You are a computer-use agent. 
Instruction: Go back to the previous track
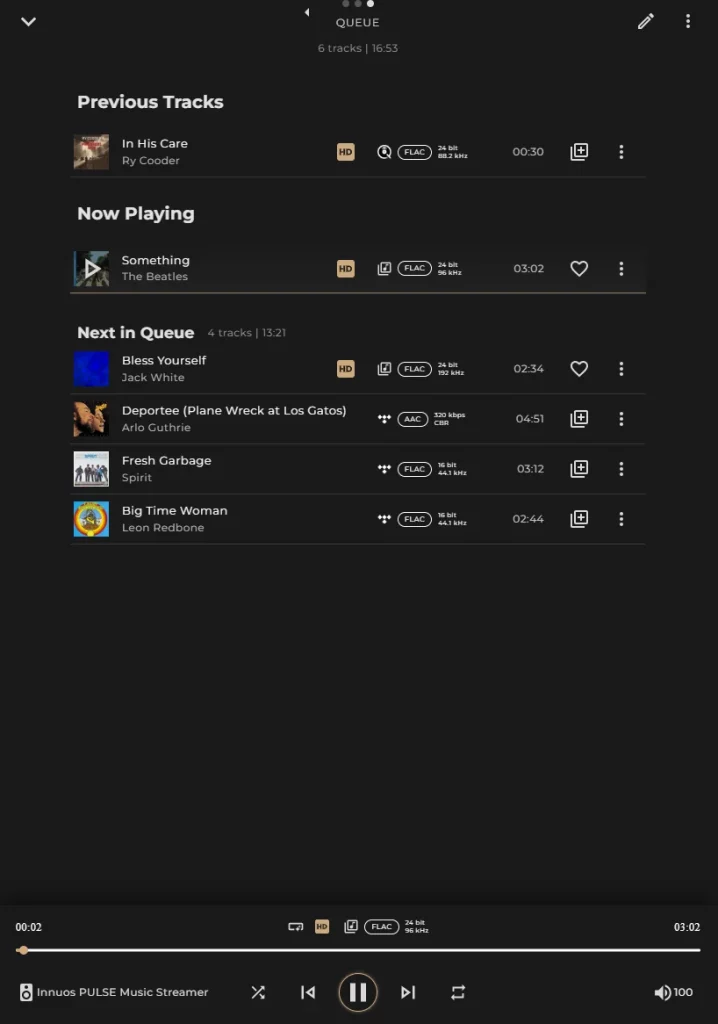(x=308, y=992)
